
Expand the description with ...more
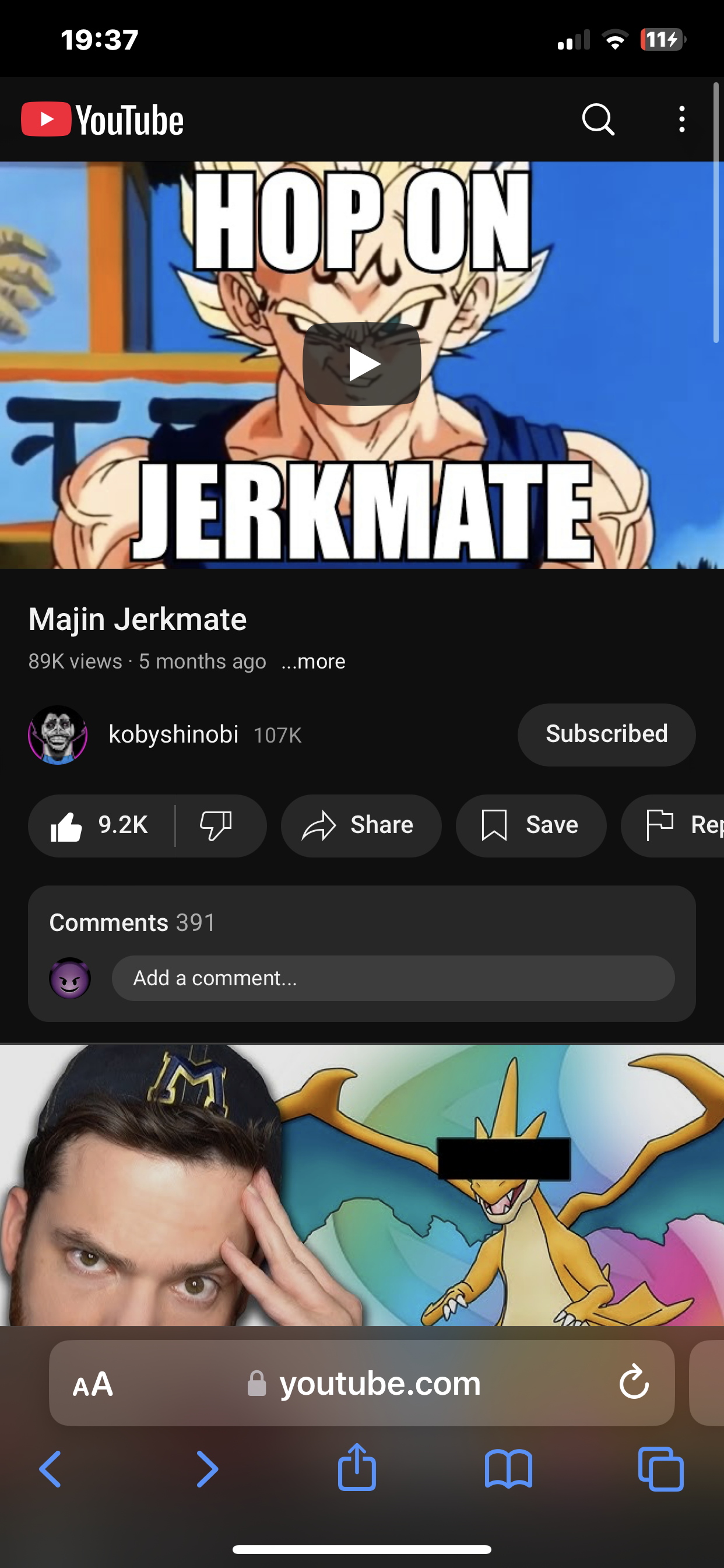(314, 661)
